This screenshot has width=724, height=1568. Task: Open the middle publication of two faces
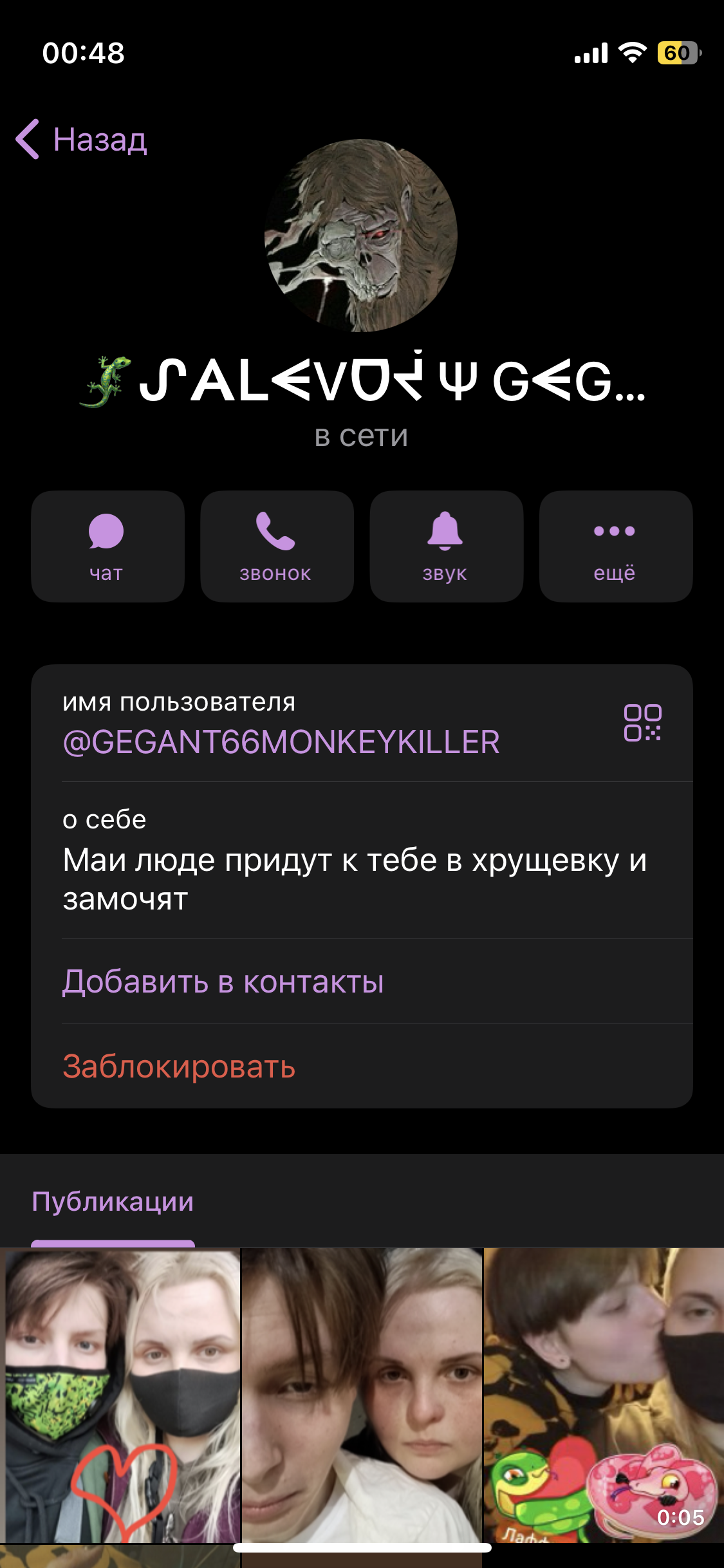[x=362, y=1395]
